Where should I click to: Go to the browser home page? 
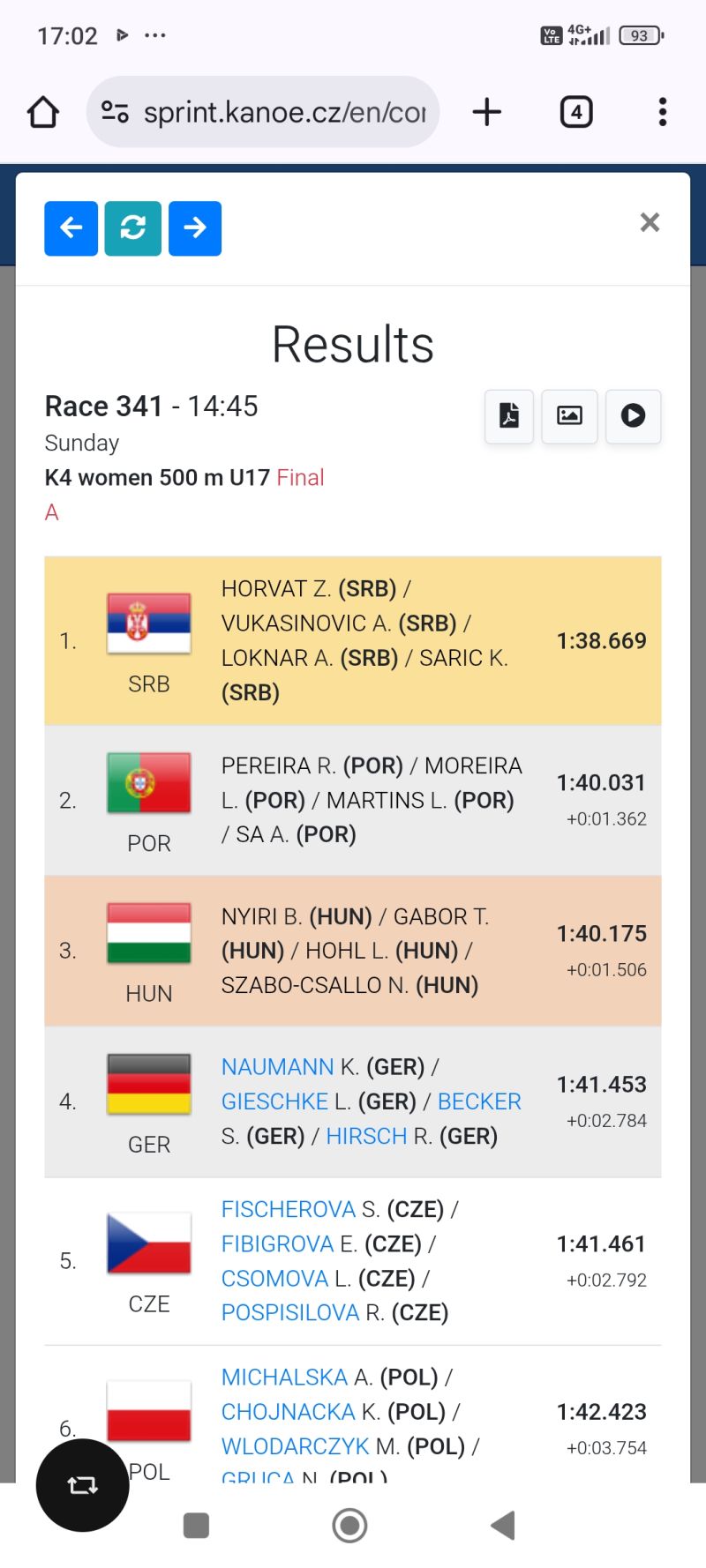[43, 112]
